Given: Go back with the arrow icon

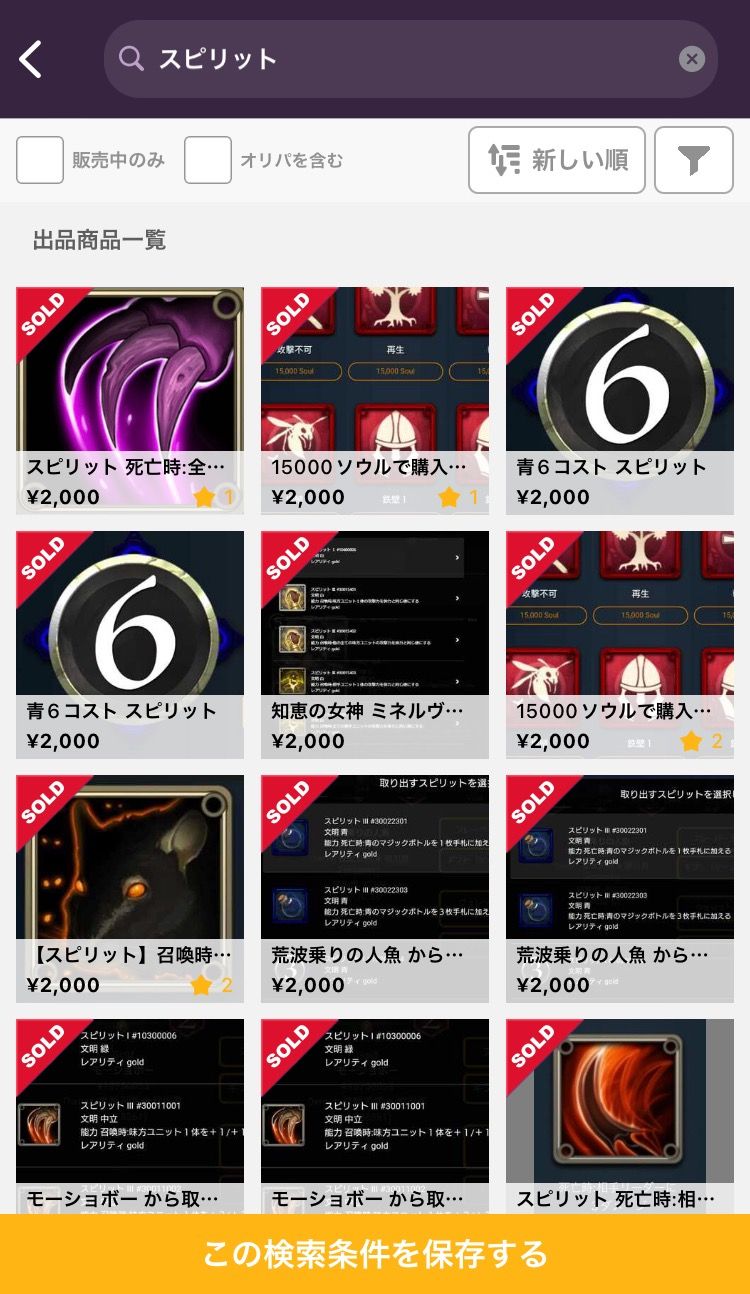Looking at the screenshot, I should click(x=32, y=60).
